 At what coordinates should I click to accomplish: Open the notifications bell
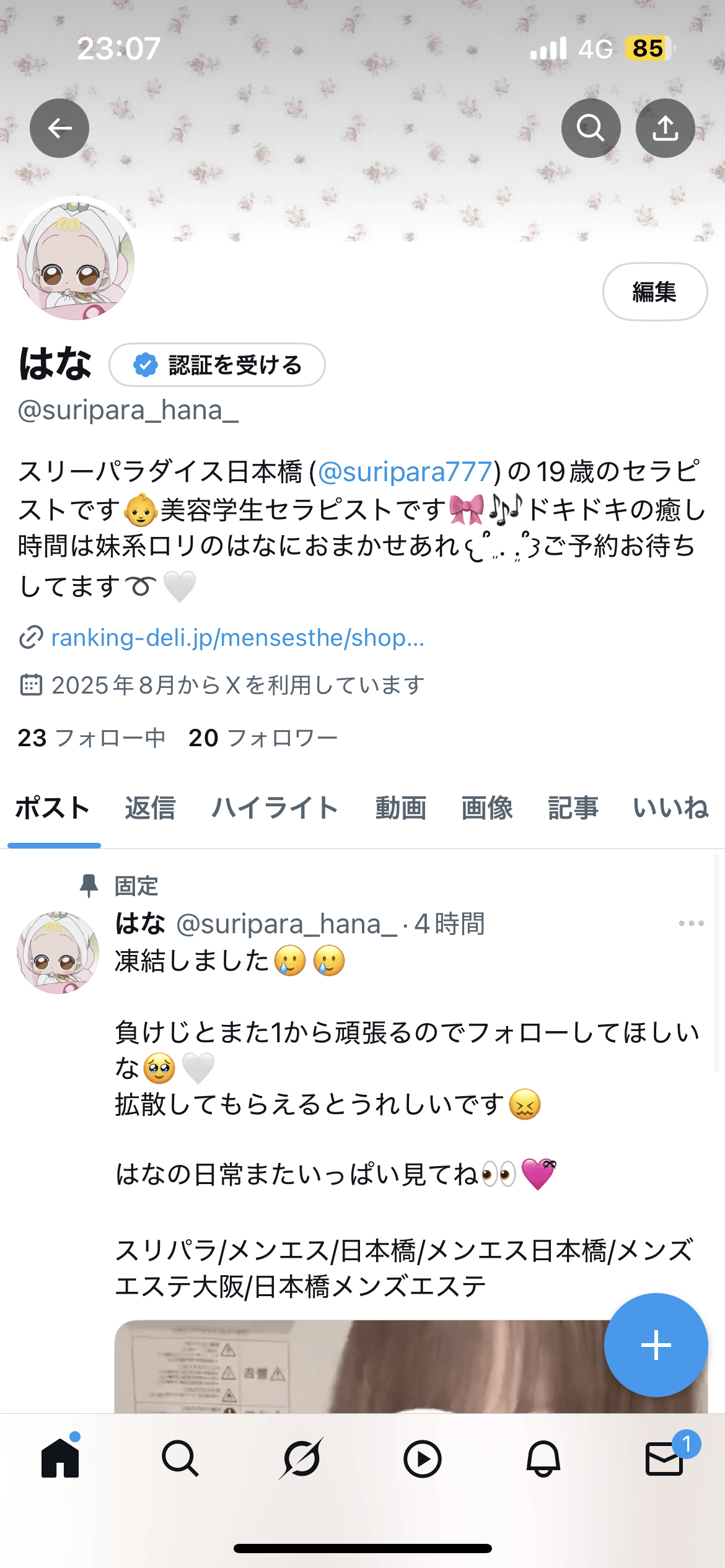click(x=543, y=1459)
